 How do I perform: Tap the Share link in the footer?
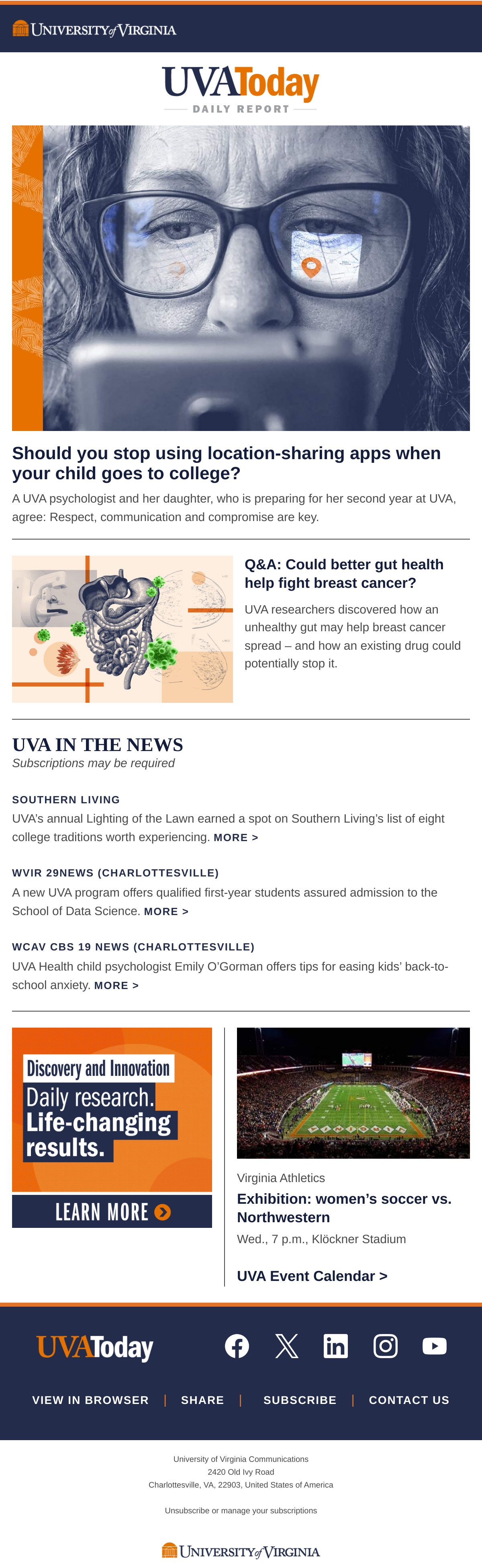(202, 1400)
